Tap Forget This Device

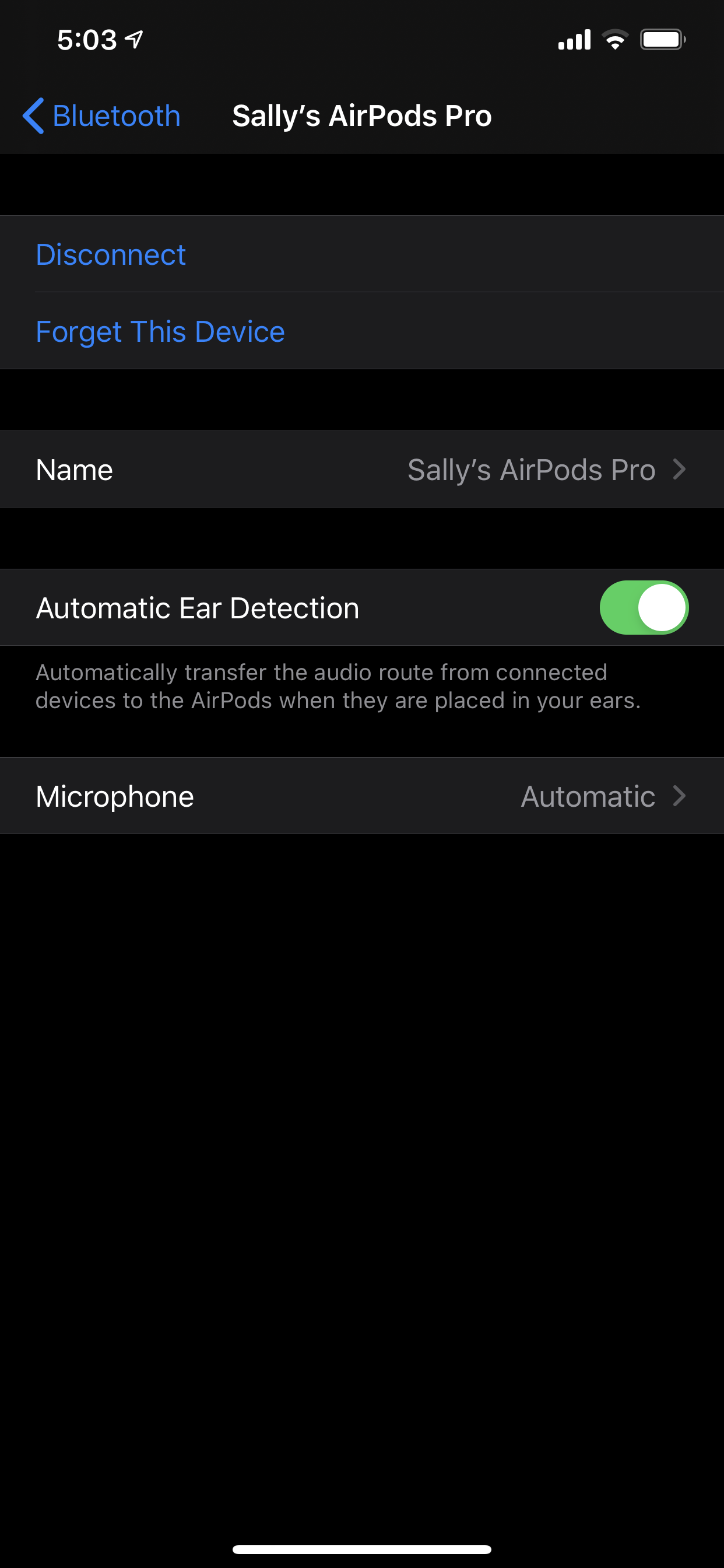click(x=160, y=332)
